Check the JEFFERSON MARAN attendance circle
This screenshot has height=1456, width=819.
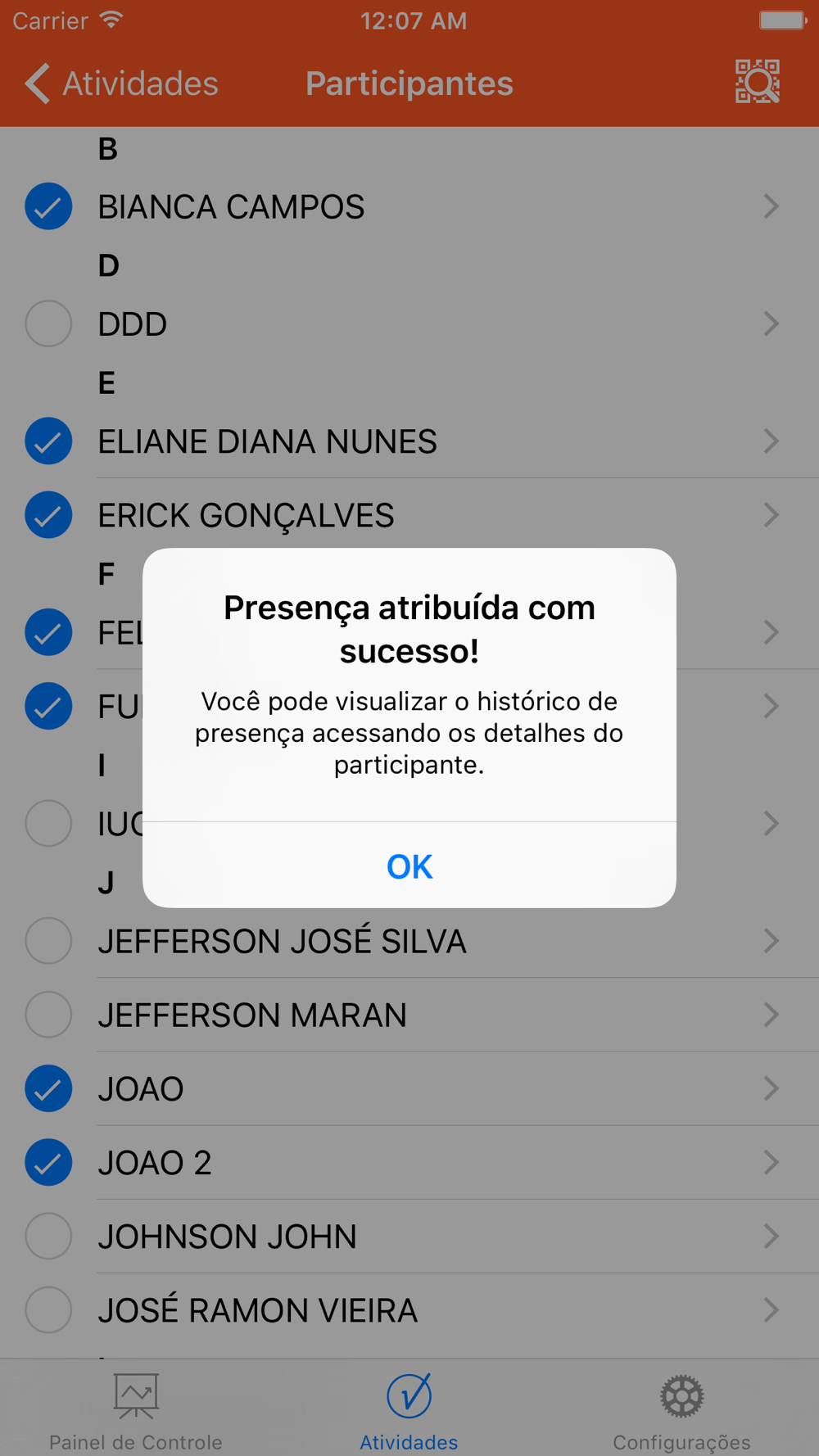(x=48, y=1015)
